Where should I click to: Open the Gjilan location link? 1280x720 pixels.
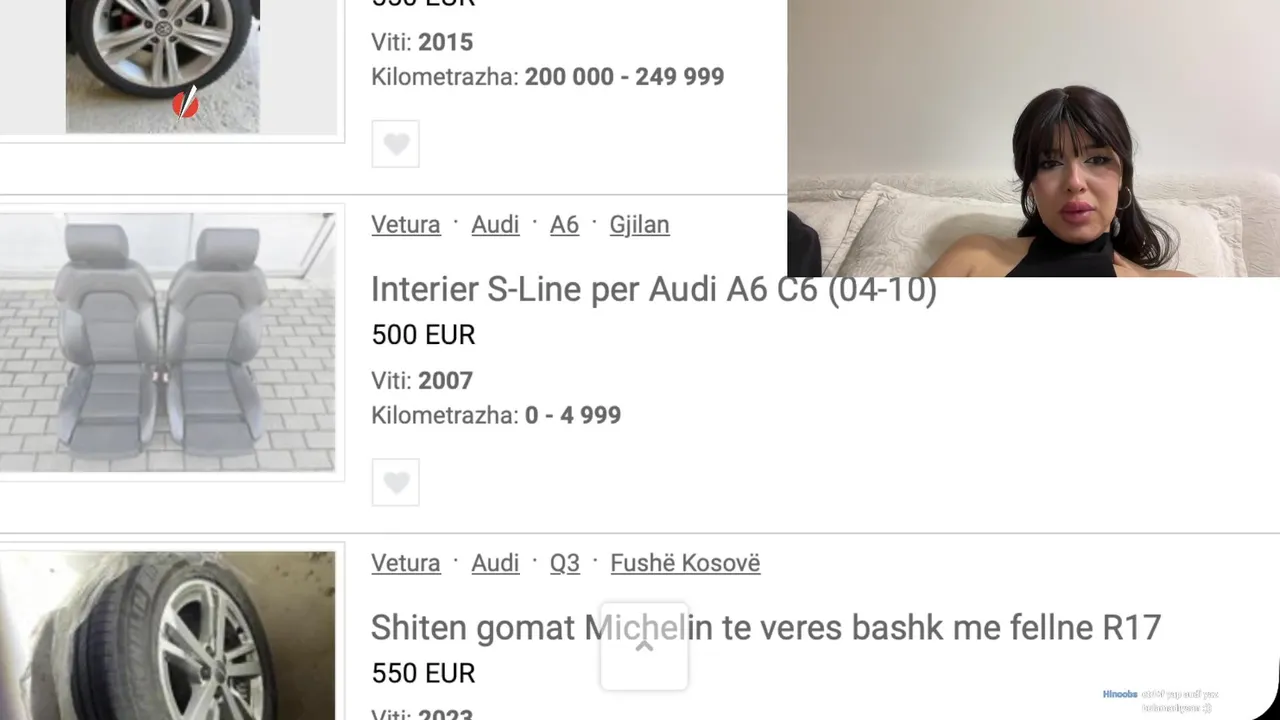point(639,225)
